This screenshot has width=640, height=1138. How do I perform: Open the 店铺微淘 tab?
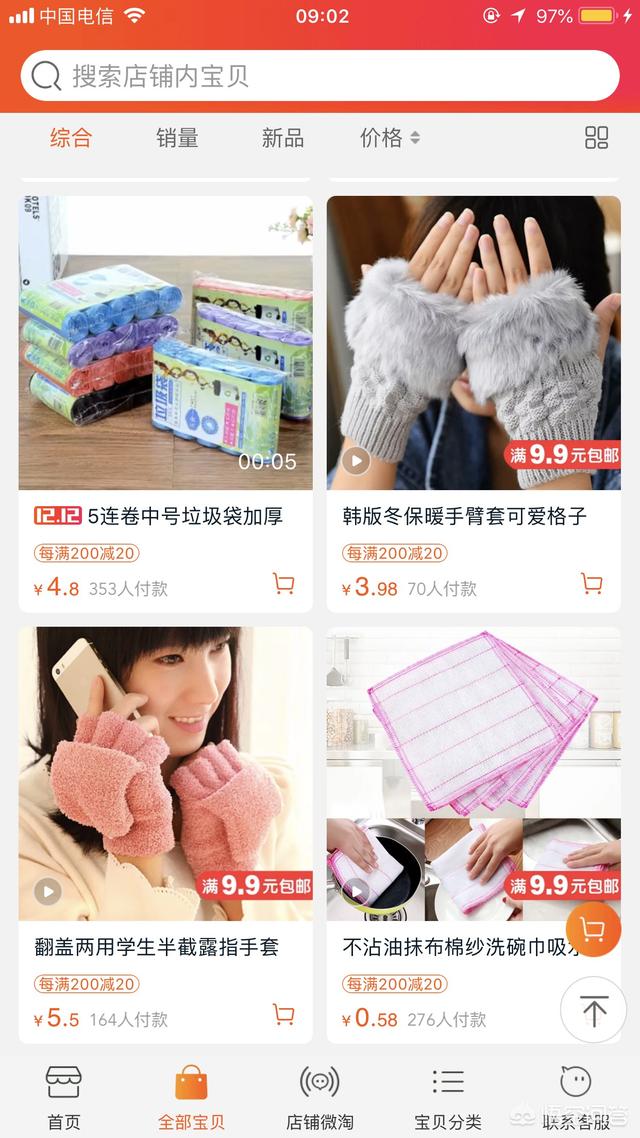coord(320,1096)
